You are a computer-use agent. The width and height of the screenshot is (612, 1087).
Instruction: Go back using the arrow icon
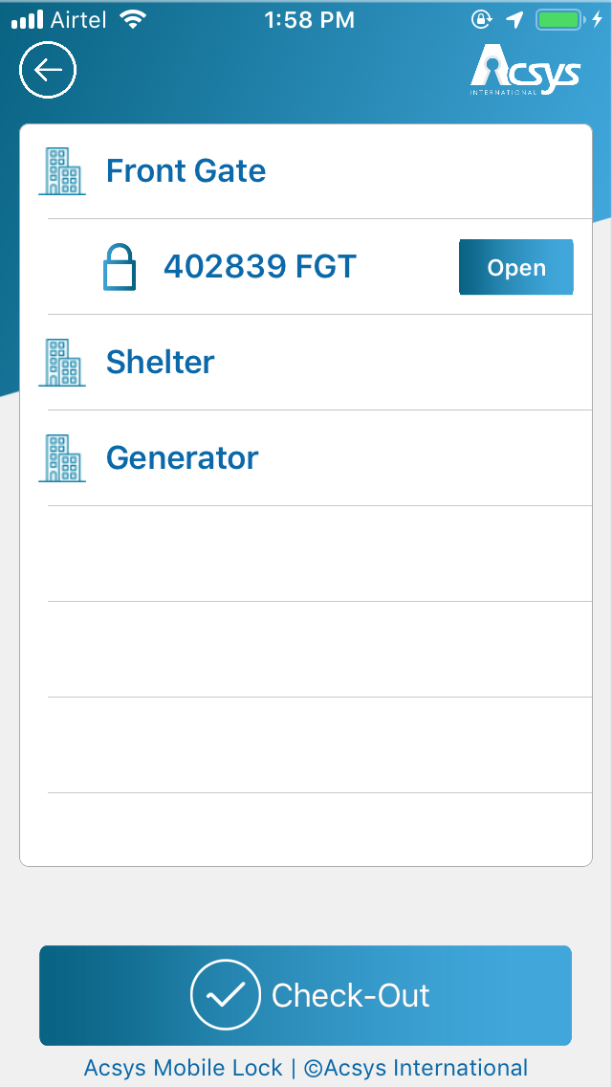coord(48,70)
